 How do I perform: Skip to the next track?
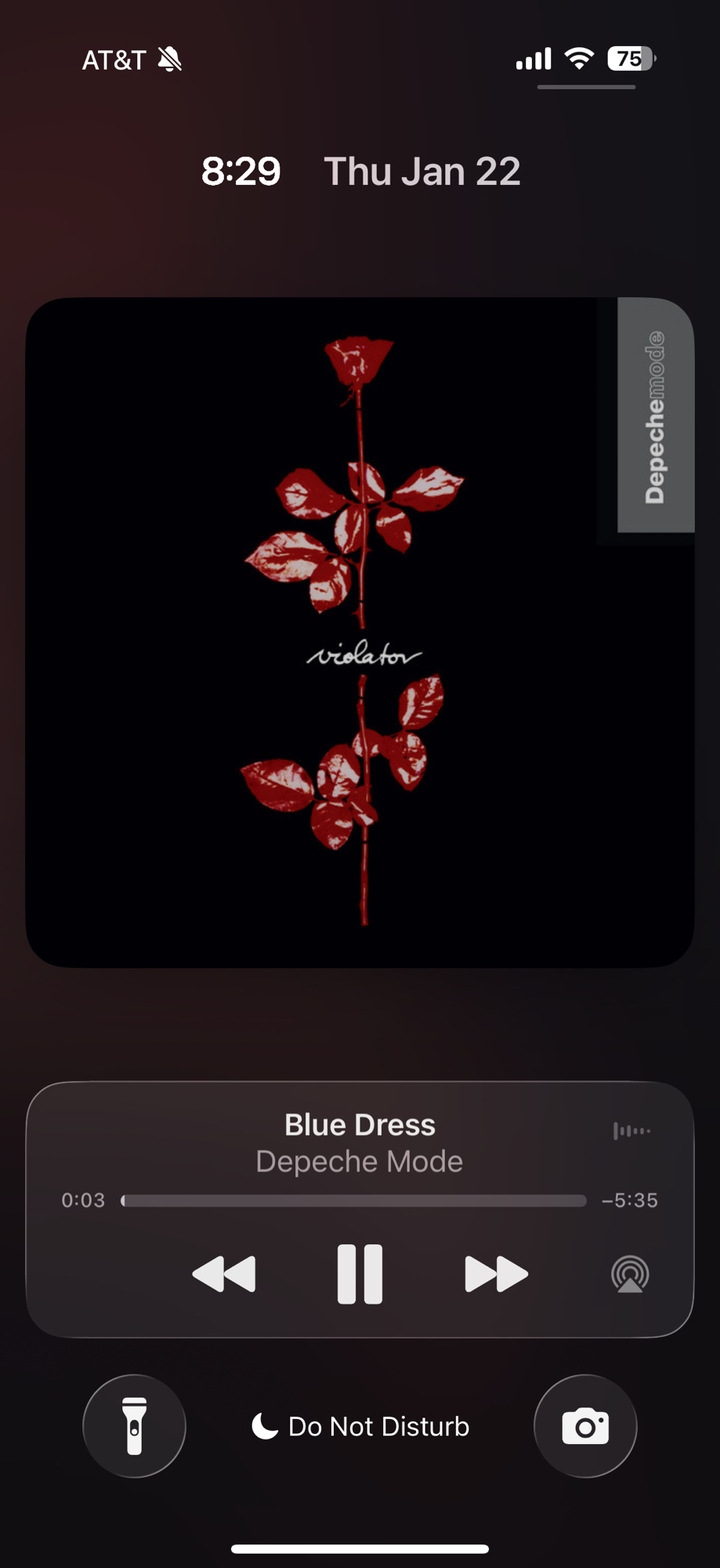(x=496, y=1274)
